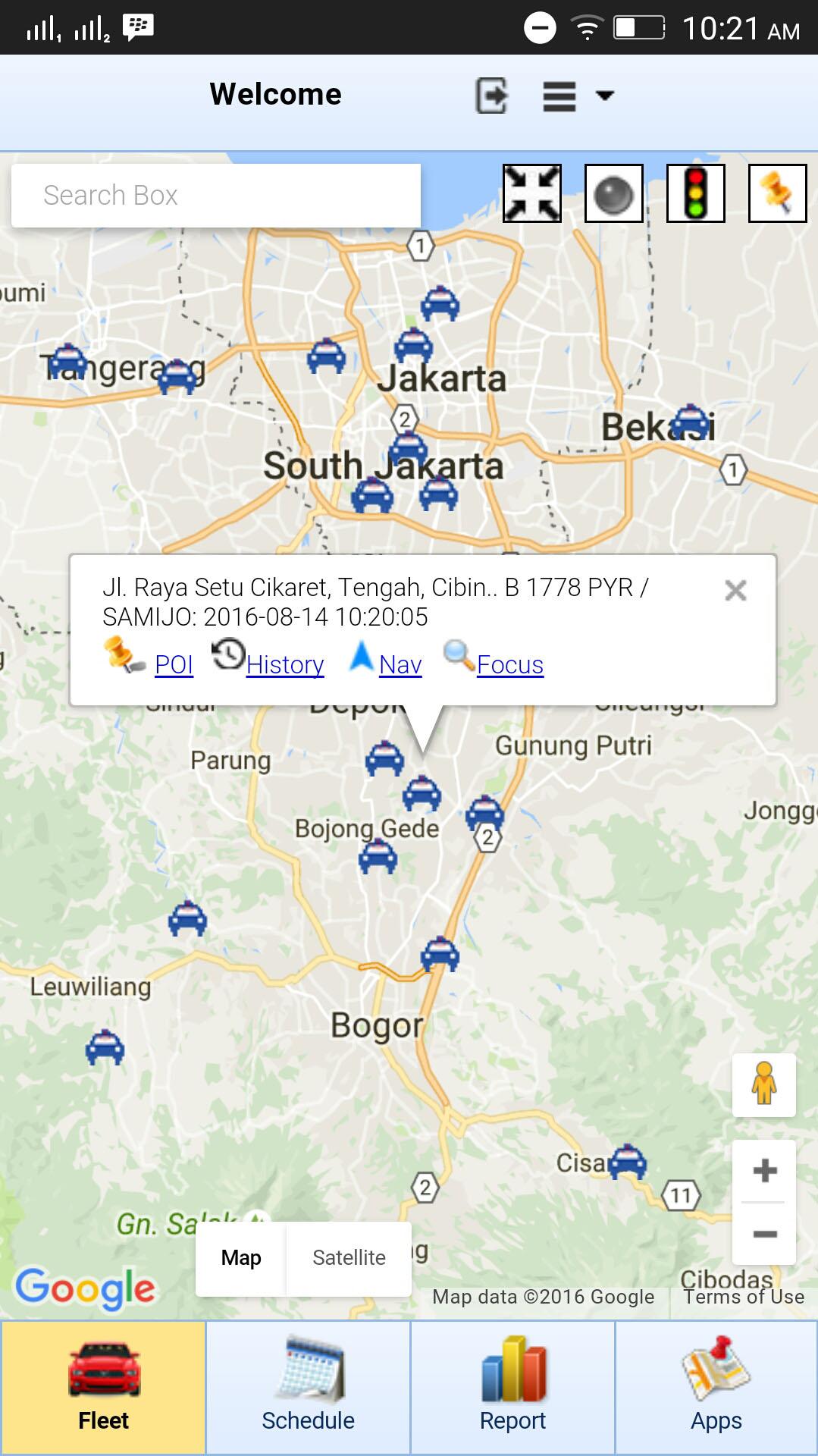Switch to the Schedule tab
Screen dimensions: 818x1456
pyautogui.click(x=308, y=1388)
